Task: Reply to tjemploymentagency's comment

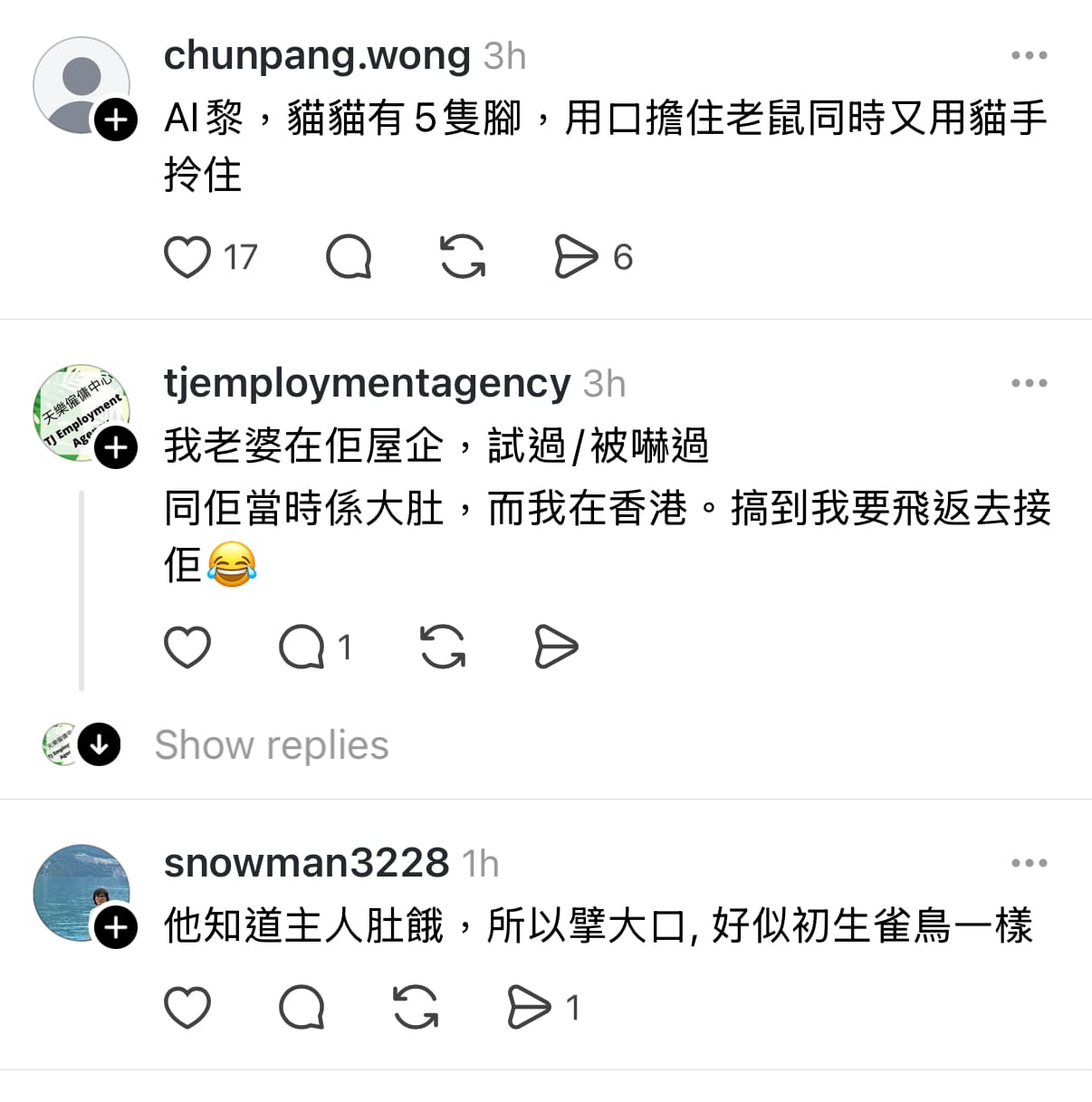Action: (302, 647)
